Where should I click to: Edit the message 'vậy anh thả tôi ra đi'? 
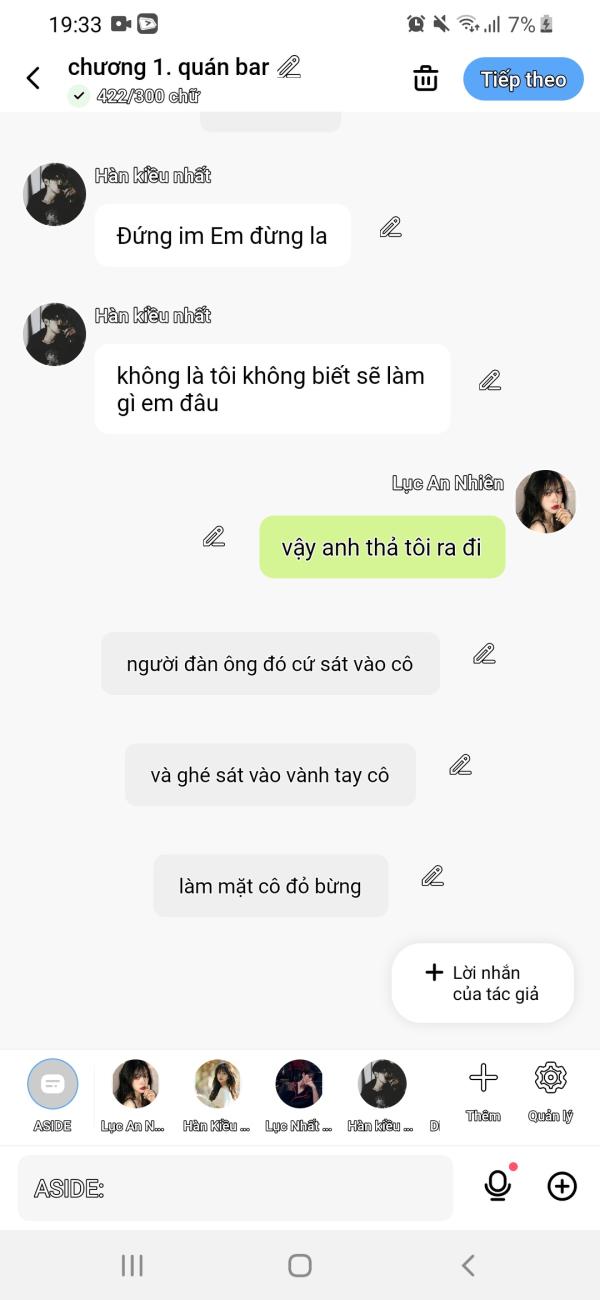tap(214, 537)
